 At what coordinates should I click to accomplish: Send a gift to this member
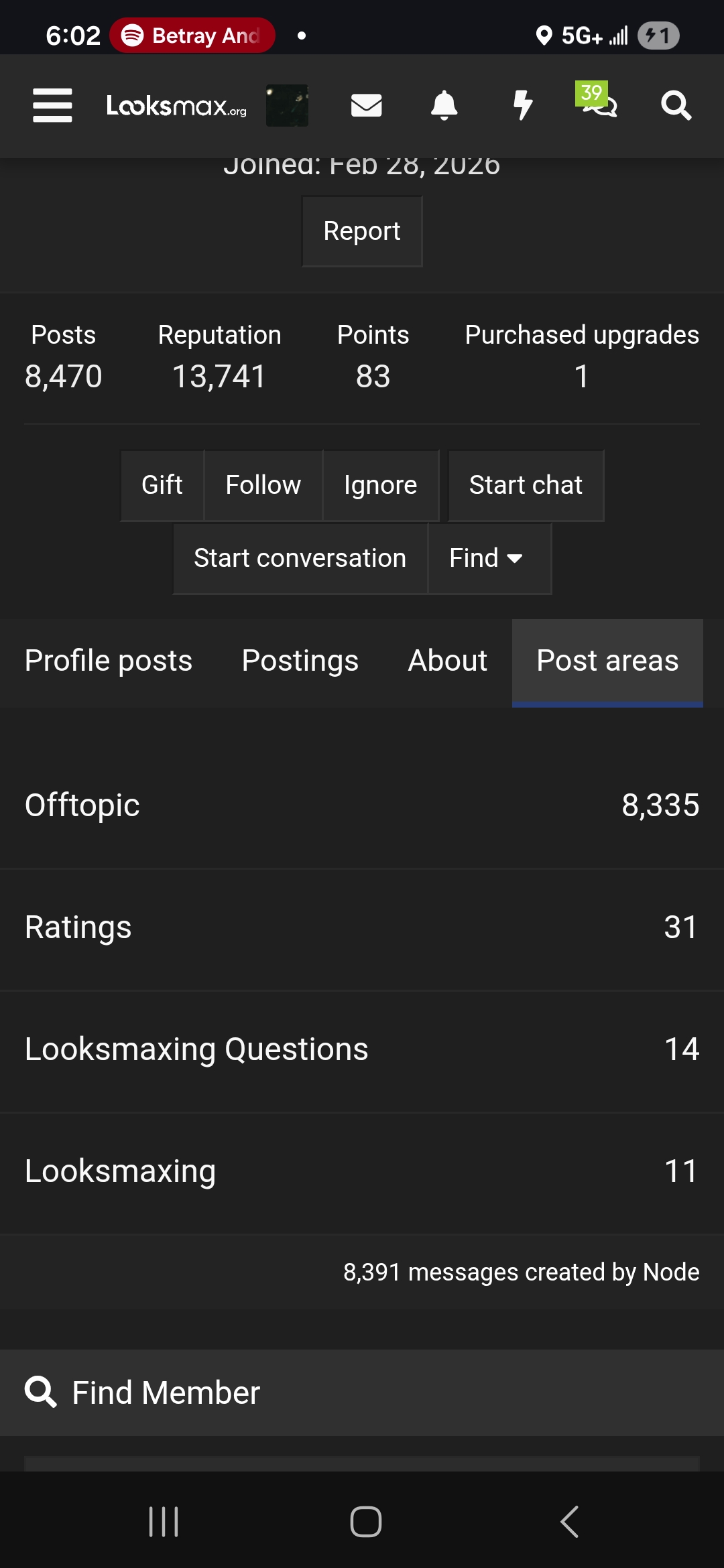(x=162, y=485)
